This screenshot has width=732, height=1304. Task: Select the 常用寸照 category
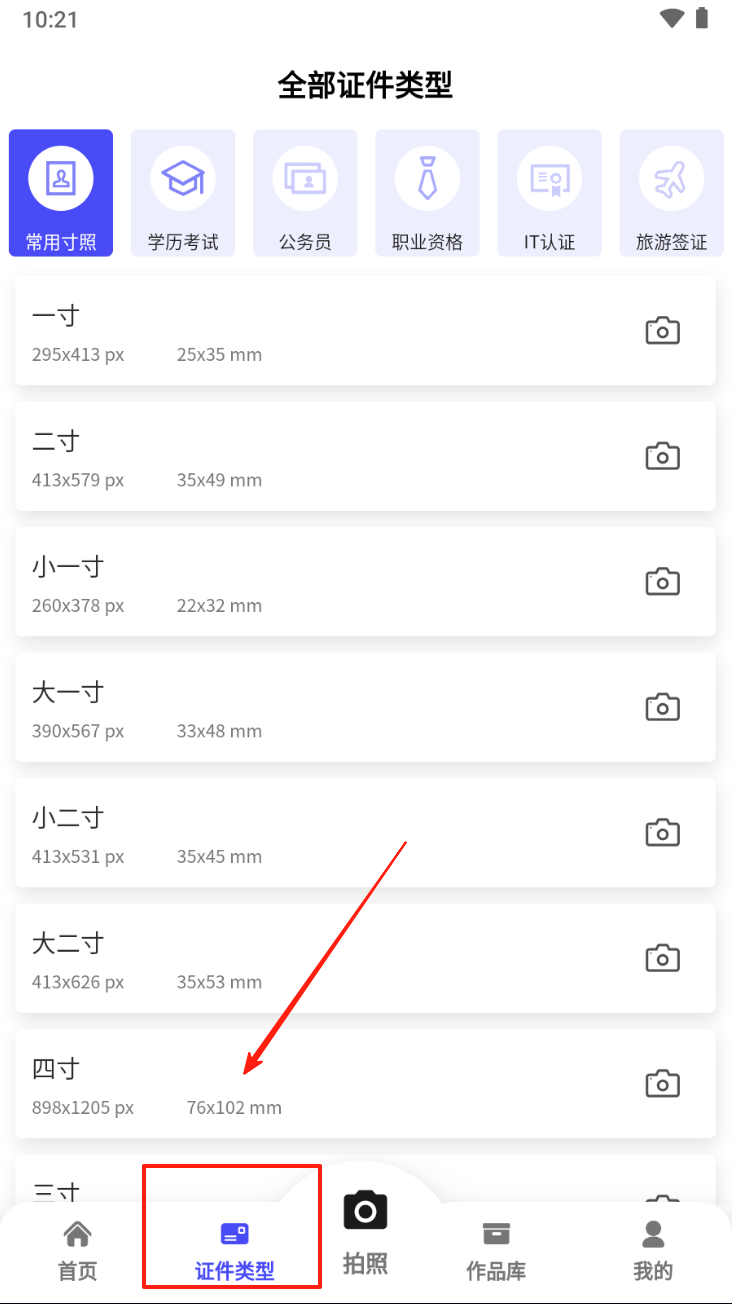pyautogui.click(x=61, y=193)
